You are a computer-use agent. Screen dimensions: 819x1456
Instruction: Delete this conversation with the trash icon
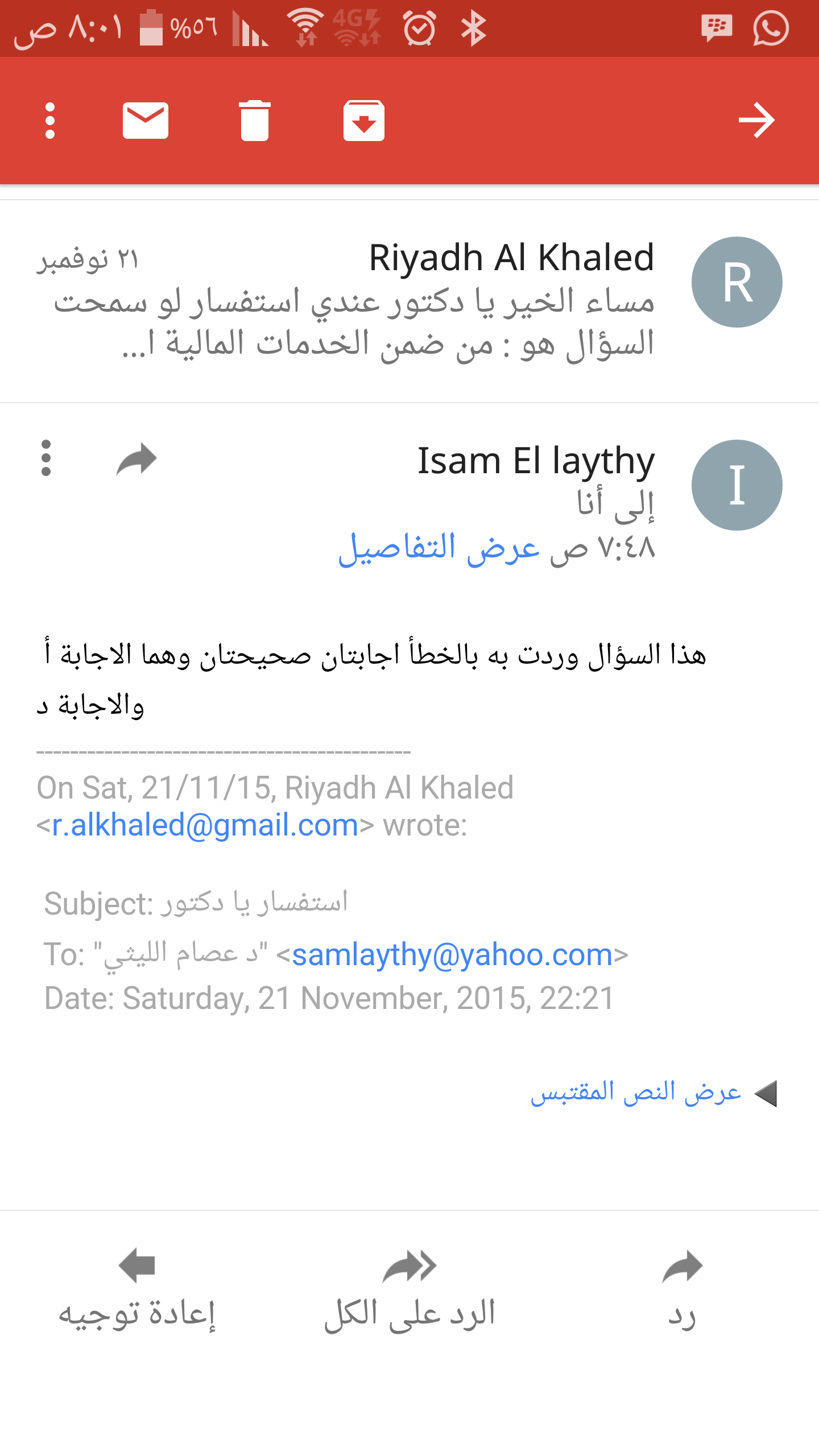pyautogui.click(x=255, y=121)
